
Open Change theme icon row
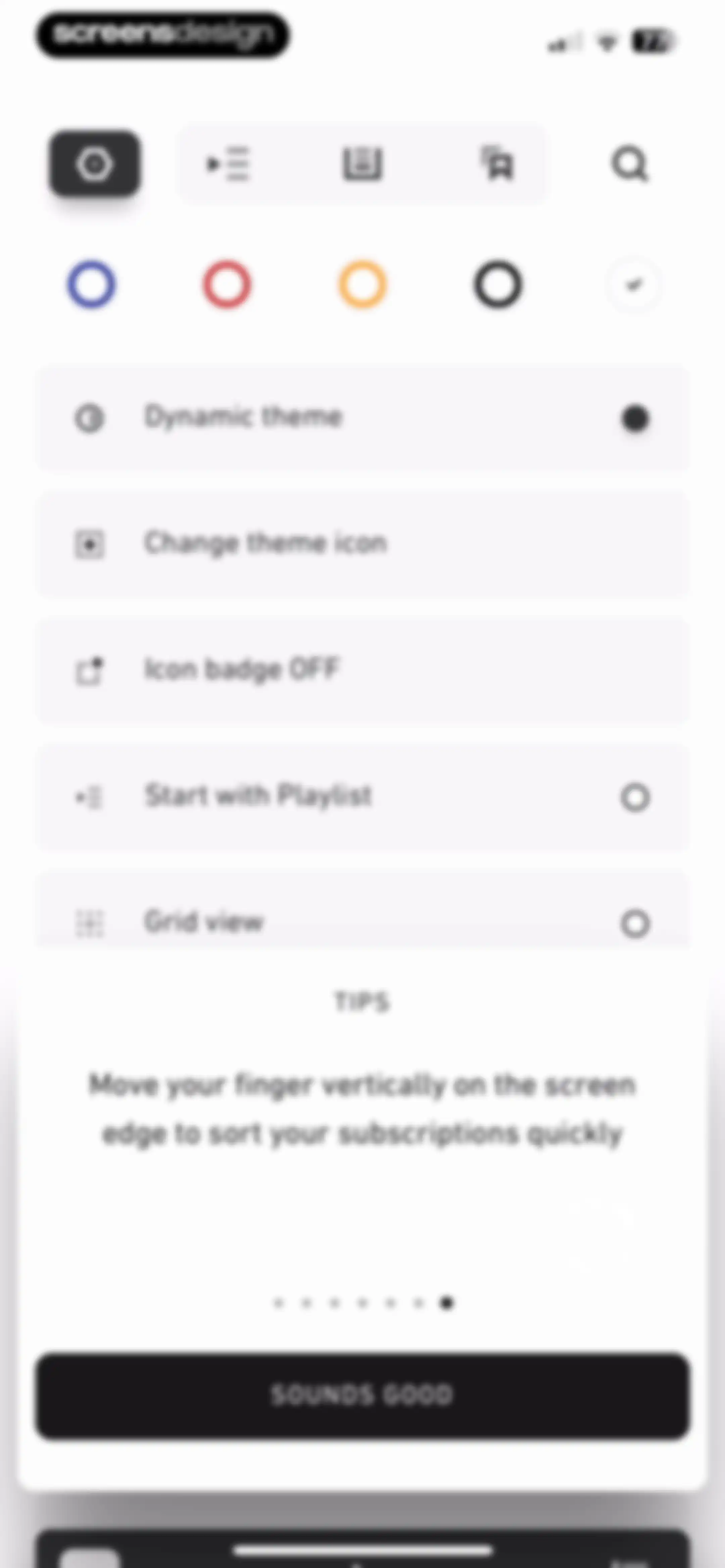(362, 544)
